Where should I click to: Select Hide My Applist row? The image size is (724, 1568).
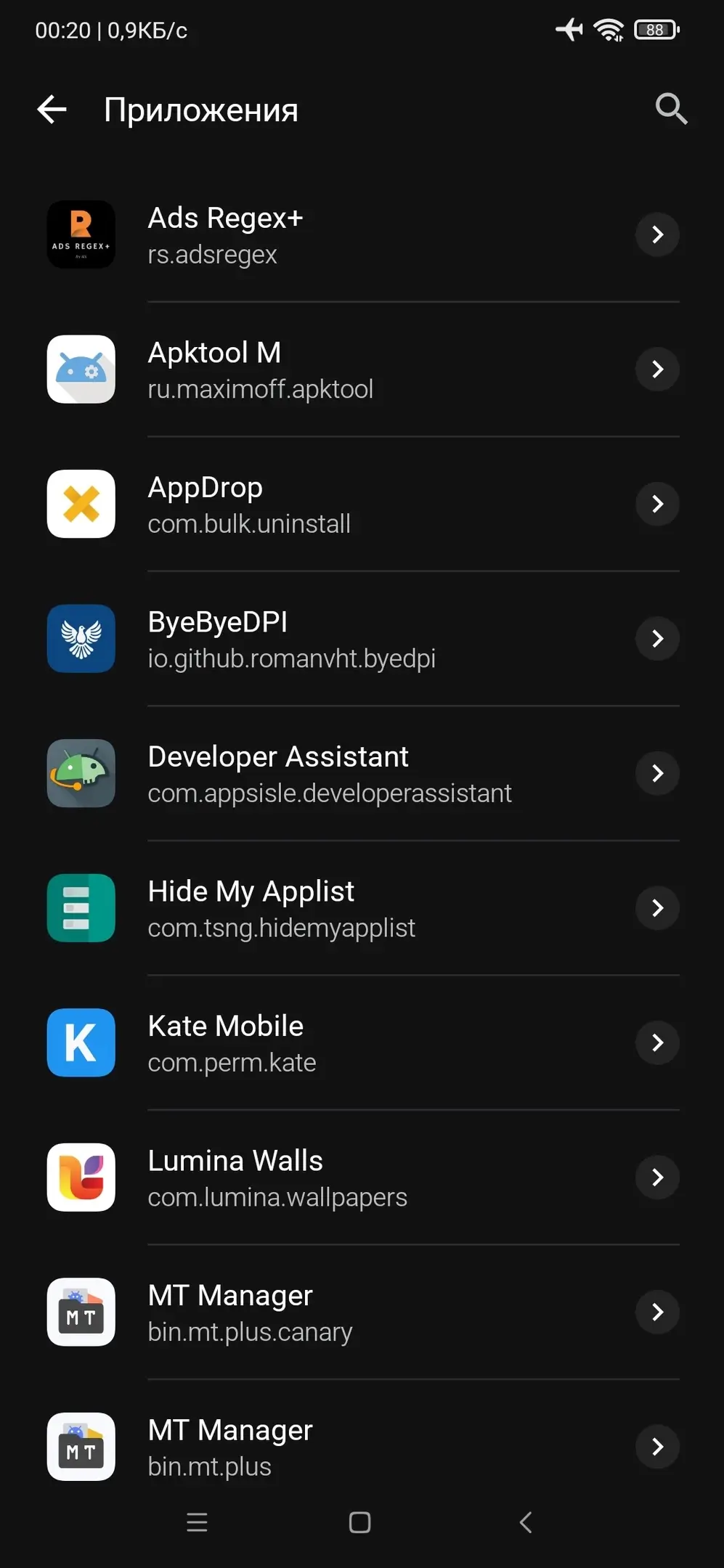click(362, 908)
